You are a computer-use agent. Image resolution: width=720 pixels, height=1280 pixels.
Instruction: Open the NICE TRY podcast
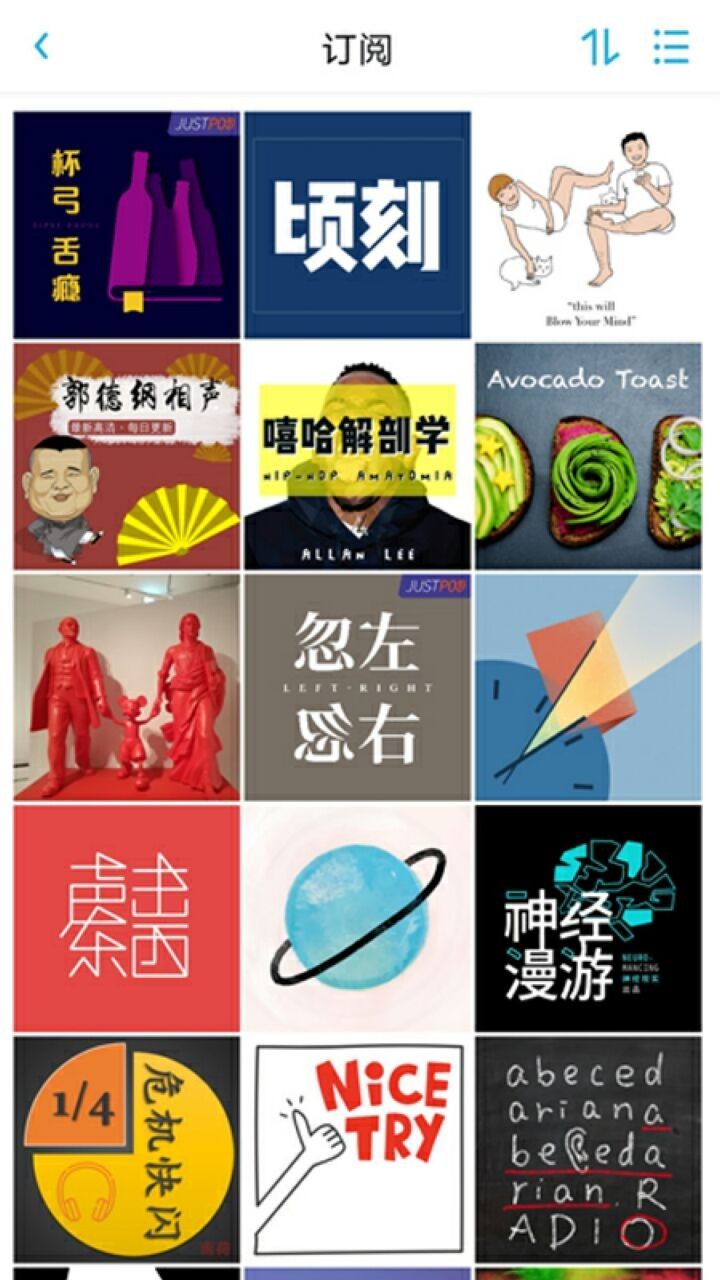click(357, 1148)
